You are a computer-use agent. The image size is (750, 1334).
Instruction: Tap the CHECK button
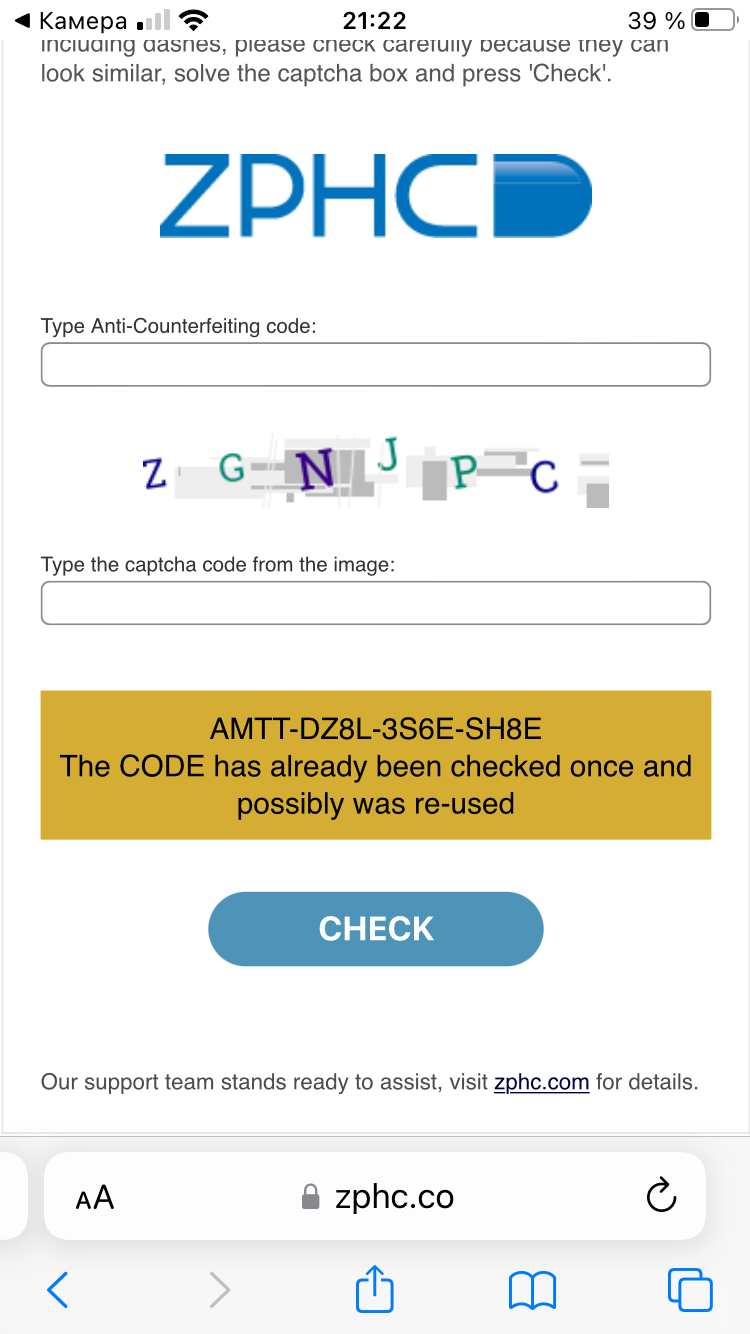pos(375,929)
